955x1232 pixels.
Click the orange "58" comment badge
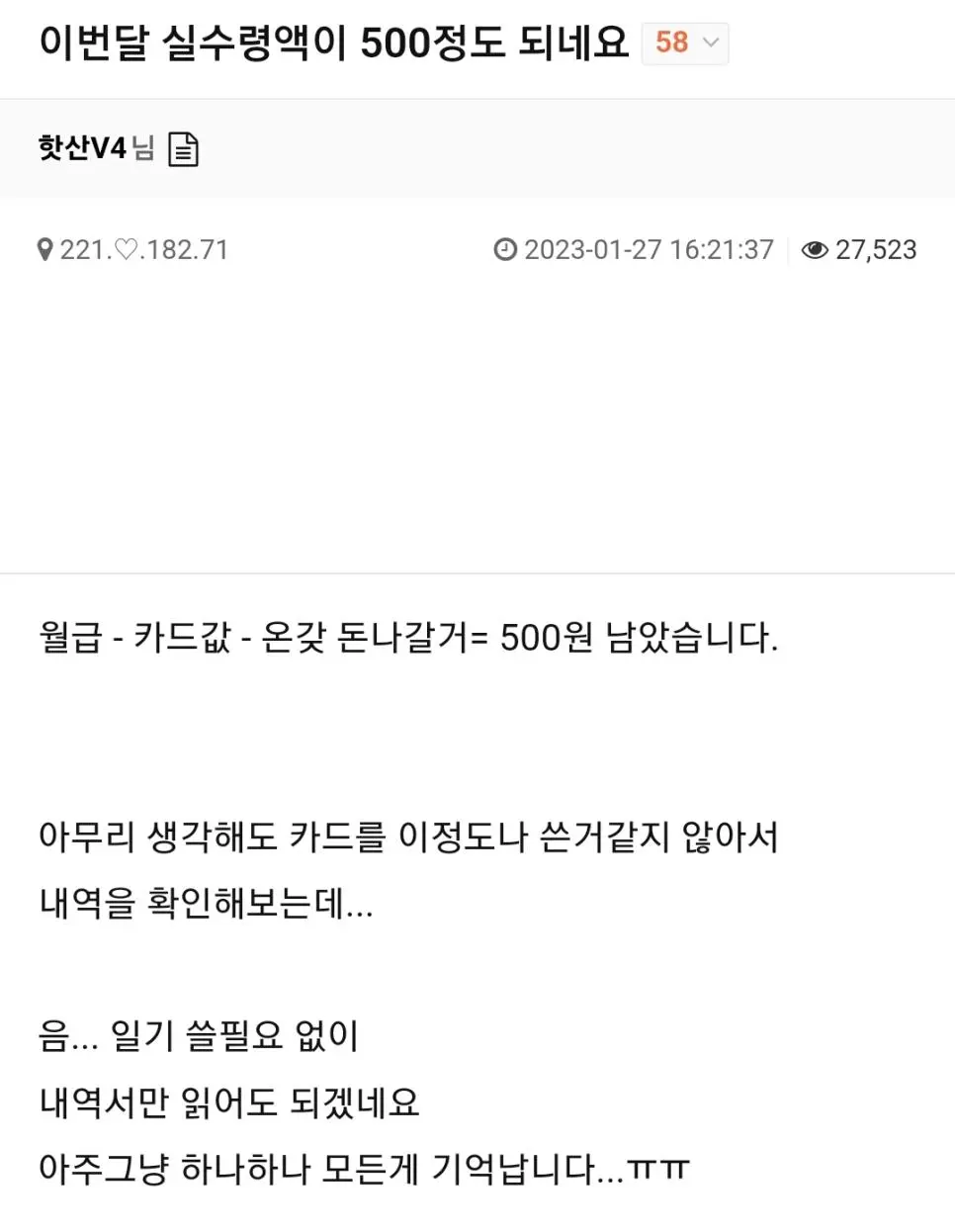[670, 44]
